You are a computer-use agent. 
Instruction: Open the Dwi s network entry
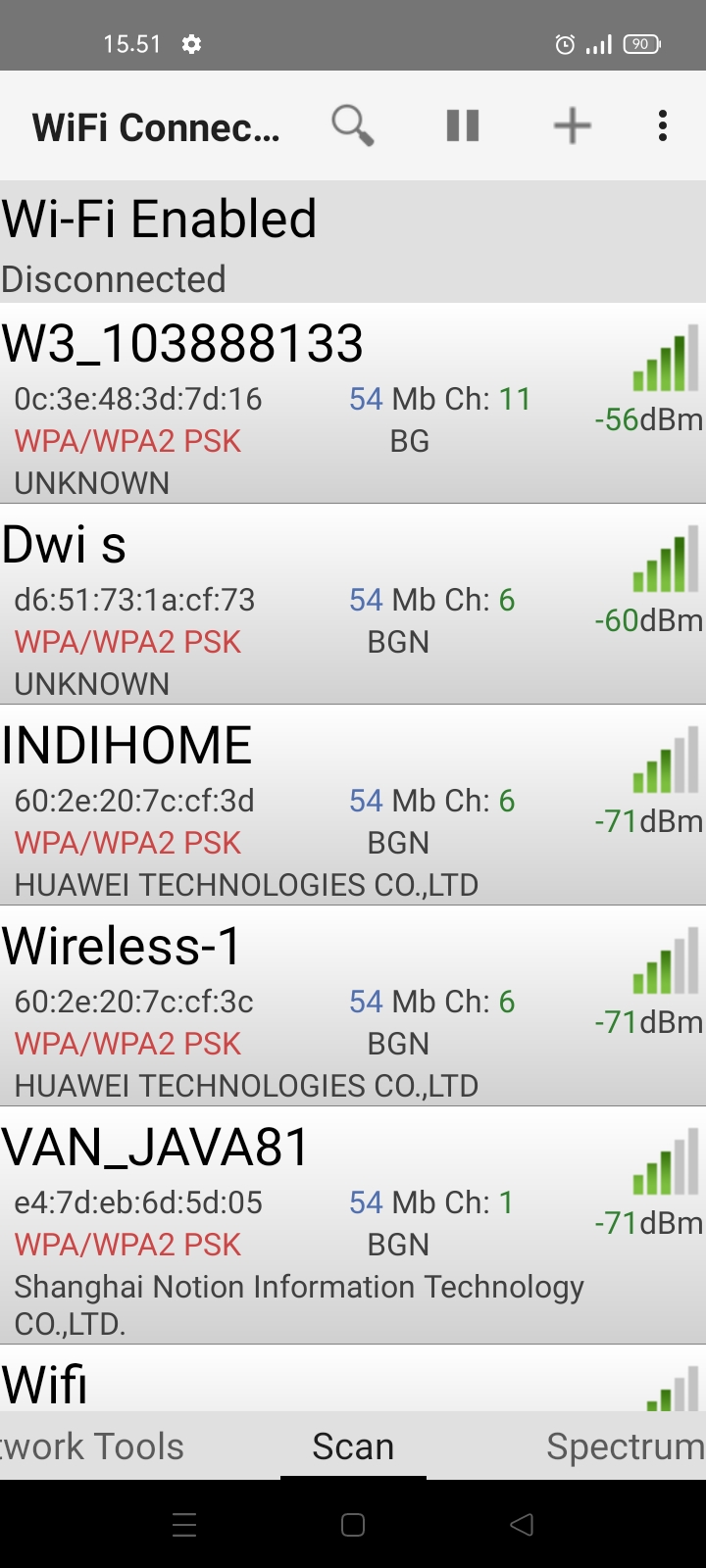tap(353, 604)
